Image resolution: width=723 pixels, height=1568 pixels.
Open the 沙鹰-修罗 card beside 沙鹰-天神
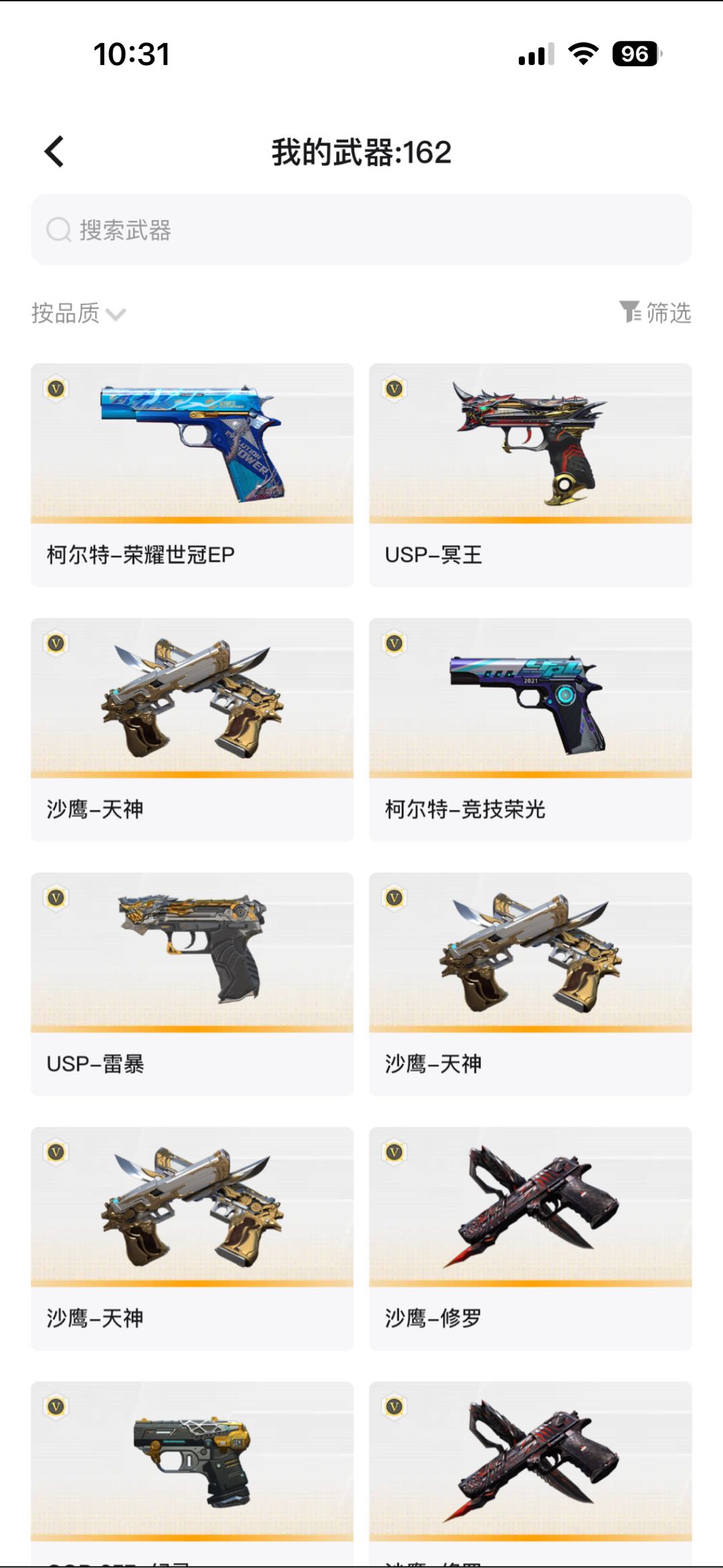point(530,1238)
